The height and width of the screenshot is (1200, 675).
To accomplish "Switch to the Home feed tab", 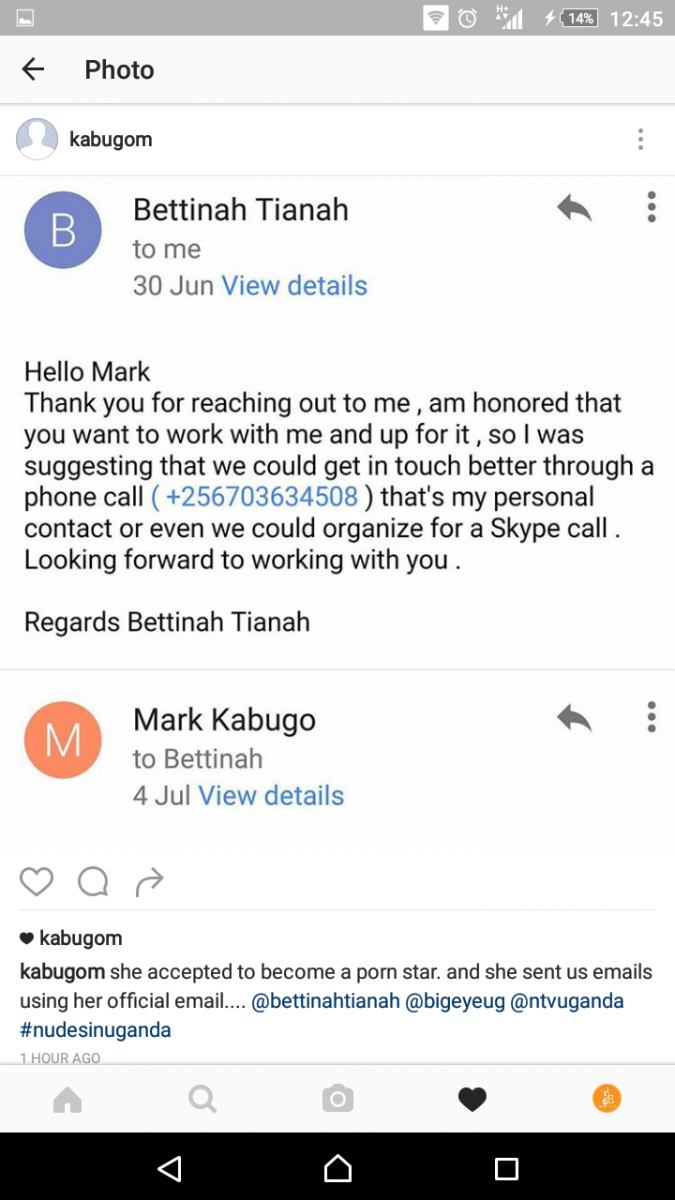I will [x=67, y=1100].
